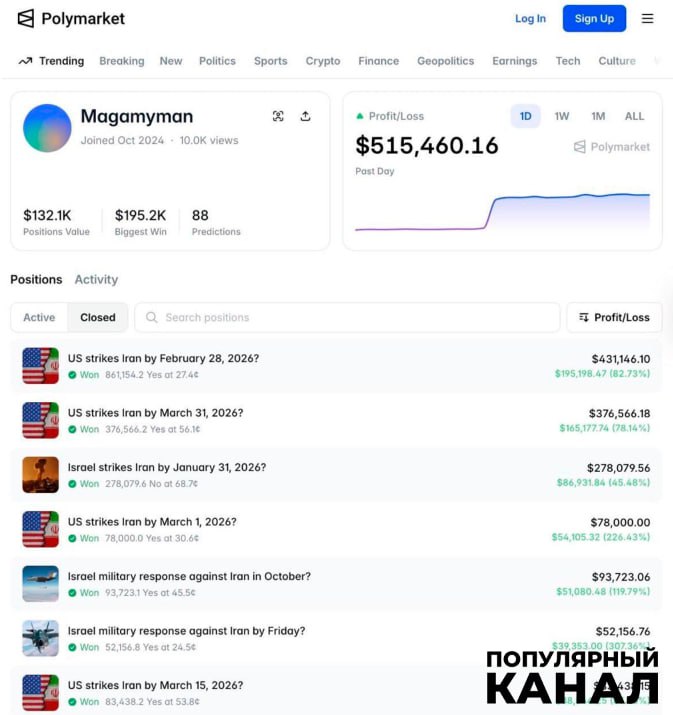Open Israel military response in October position
This screenshot has height=715, width=673.
189,576
